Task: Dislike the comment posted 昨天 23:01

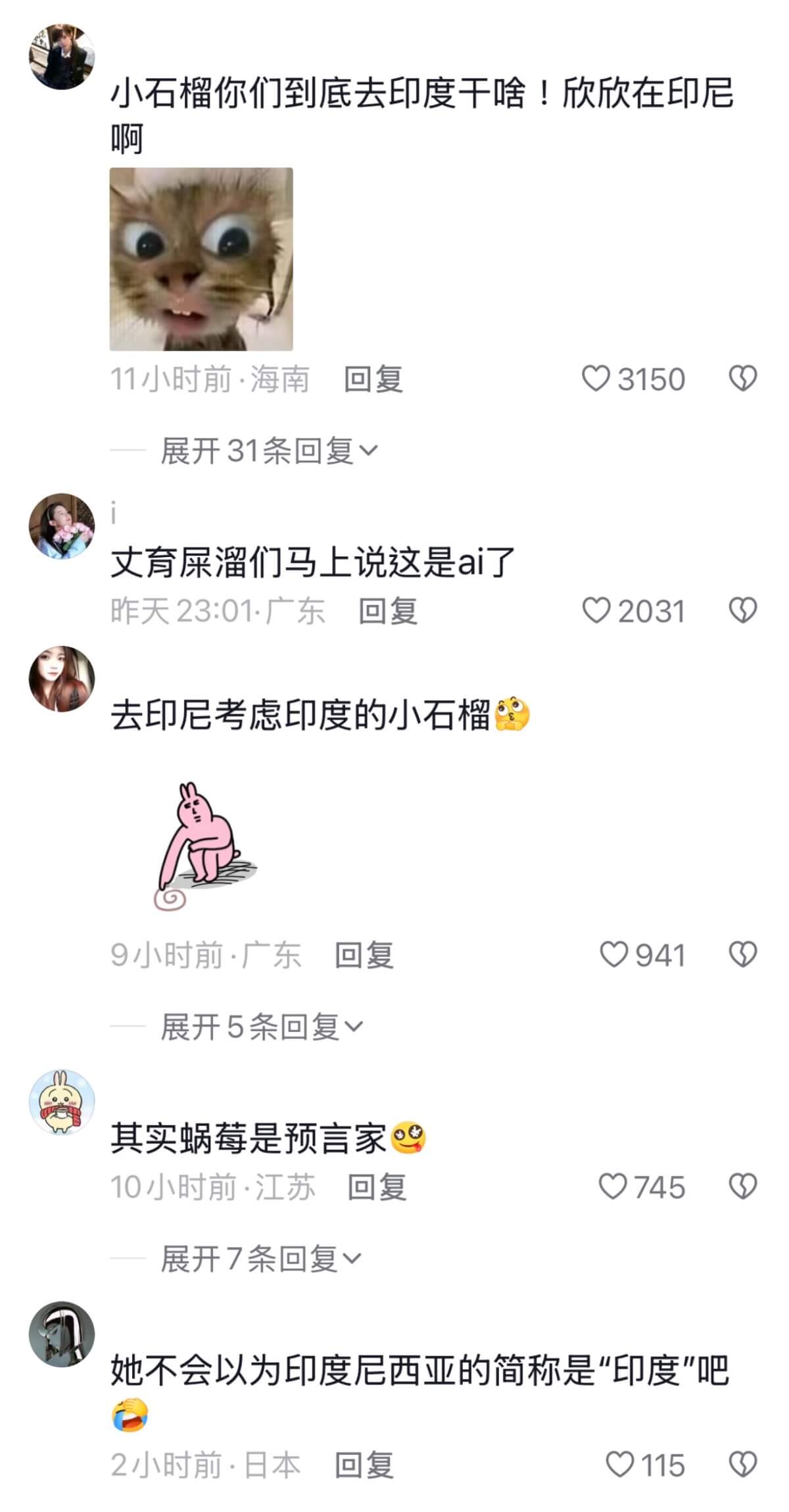Action: 743,611
